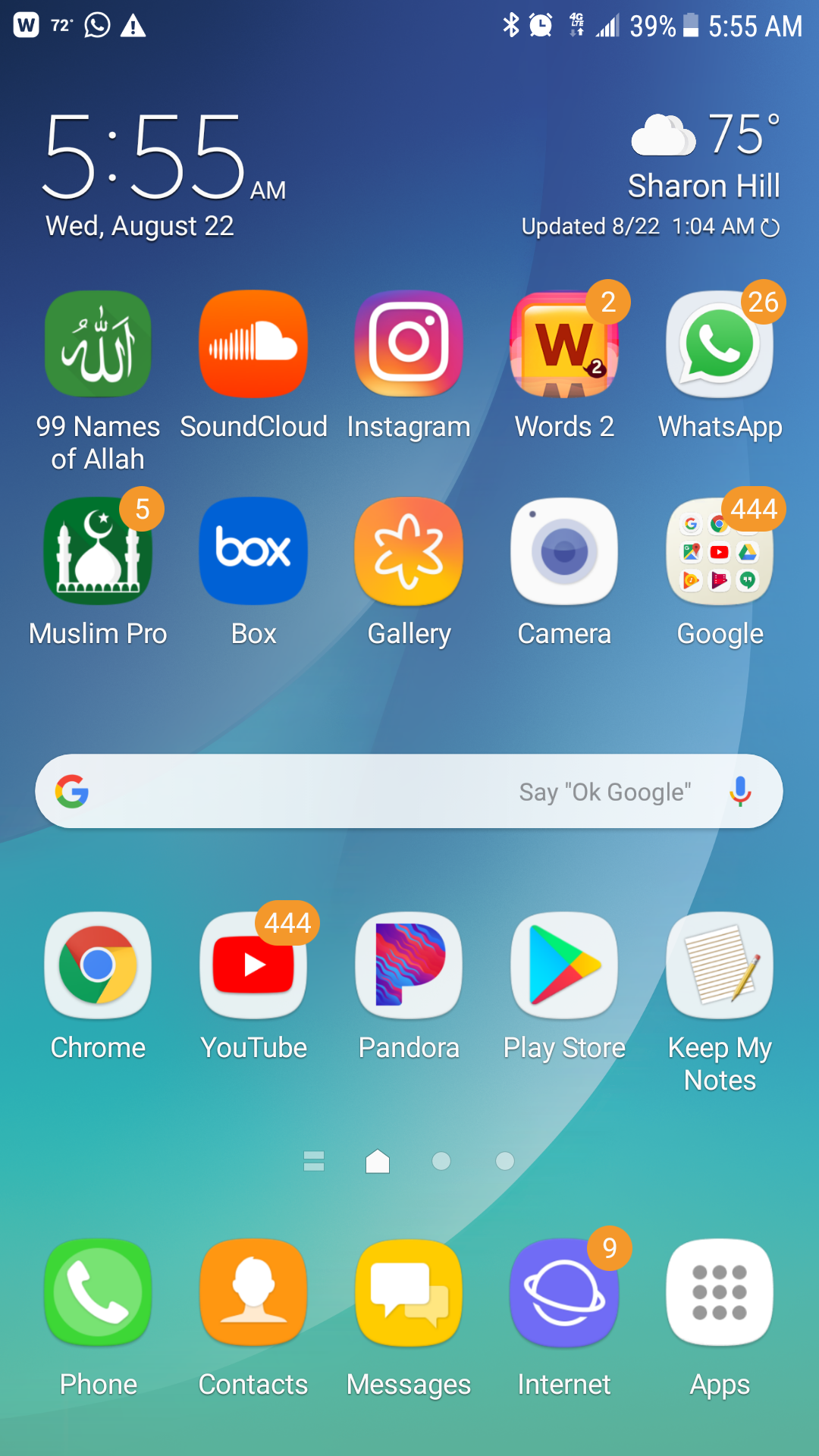Open Pandora

tap(409, 965)
